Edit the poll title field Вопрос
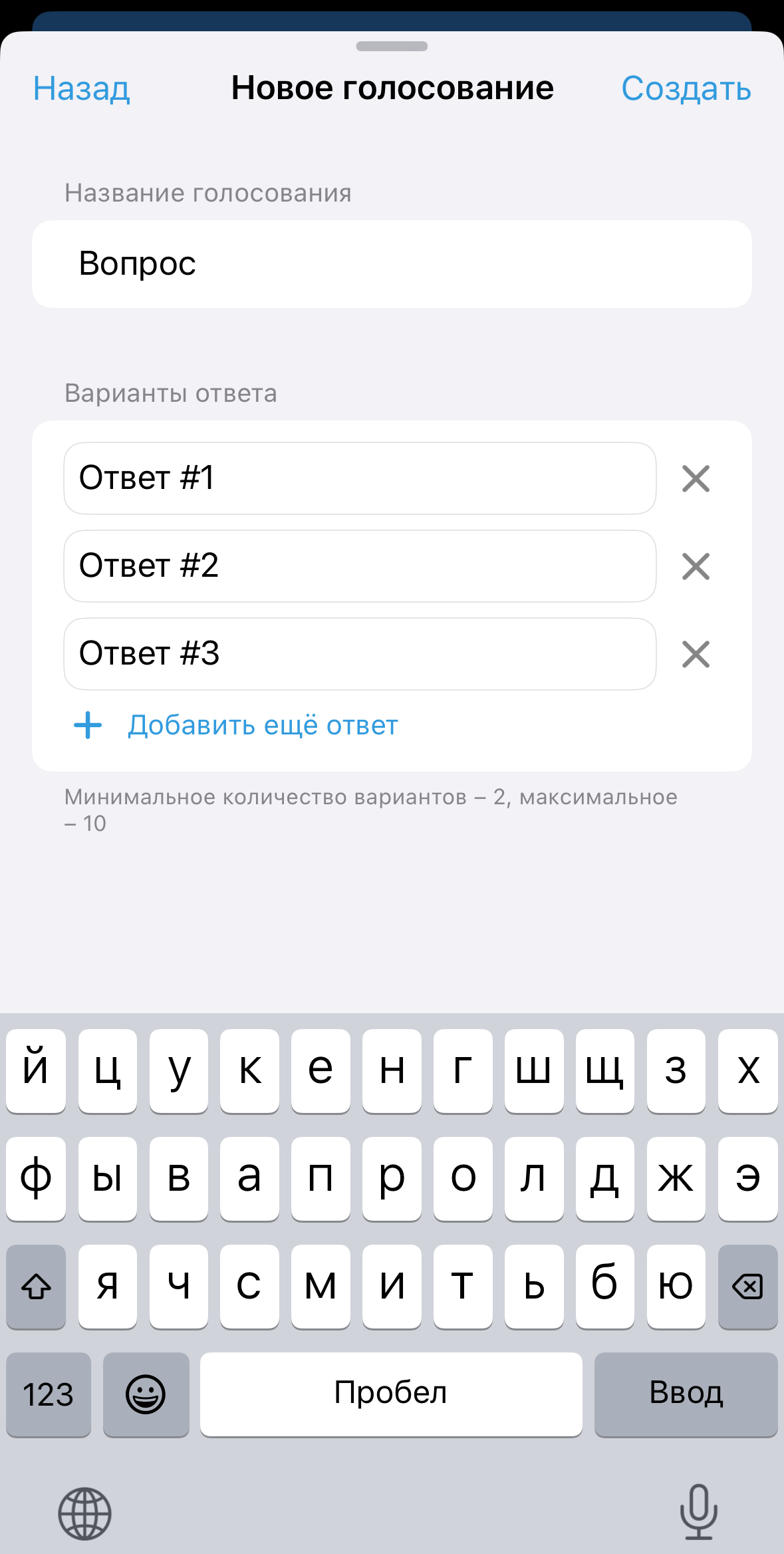The height and width of the screenshot is (1554, 784). [x=391, y=264]
